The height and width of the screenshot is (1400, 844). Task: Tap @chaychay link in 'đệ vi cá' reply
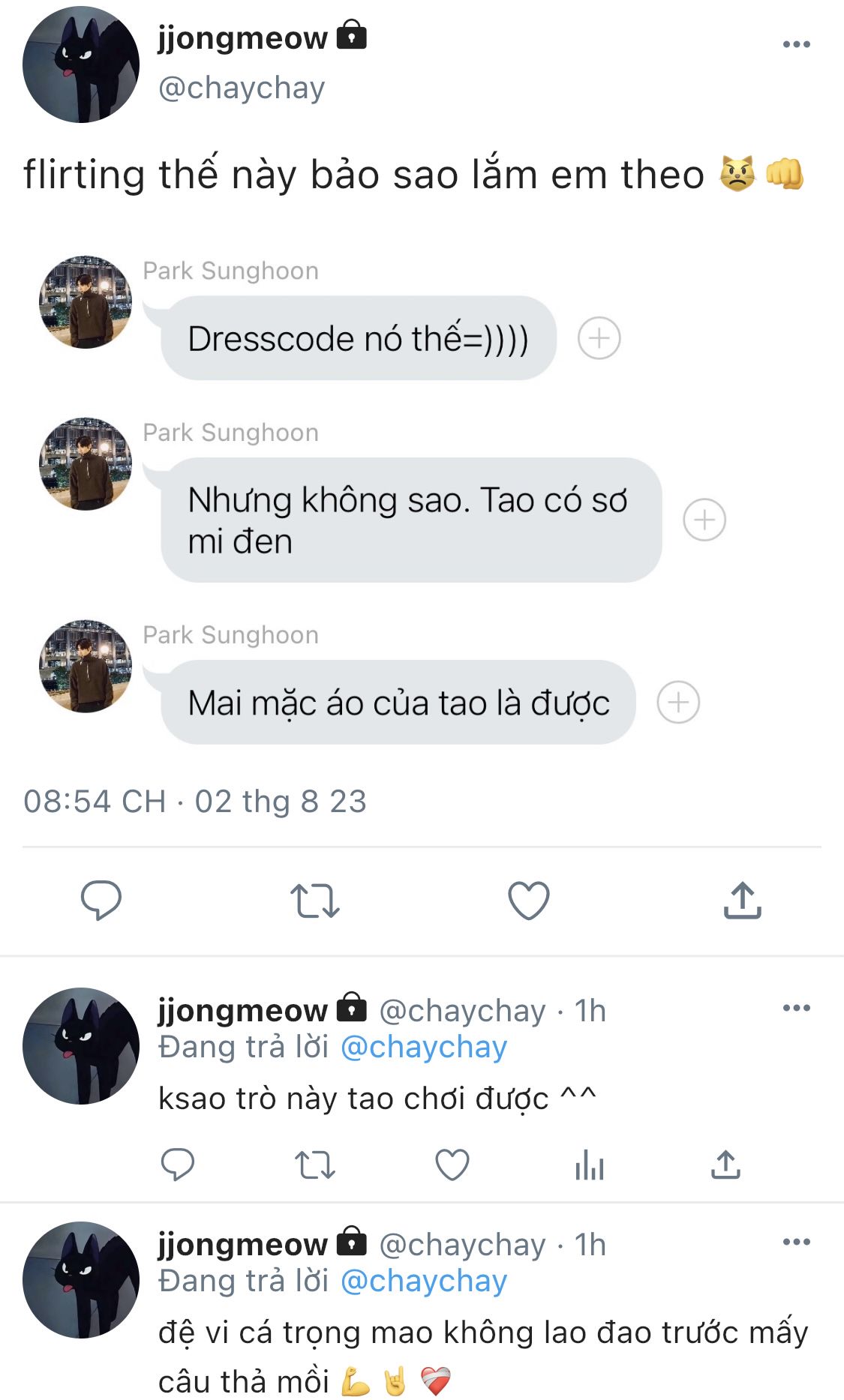pos(424,1281)
